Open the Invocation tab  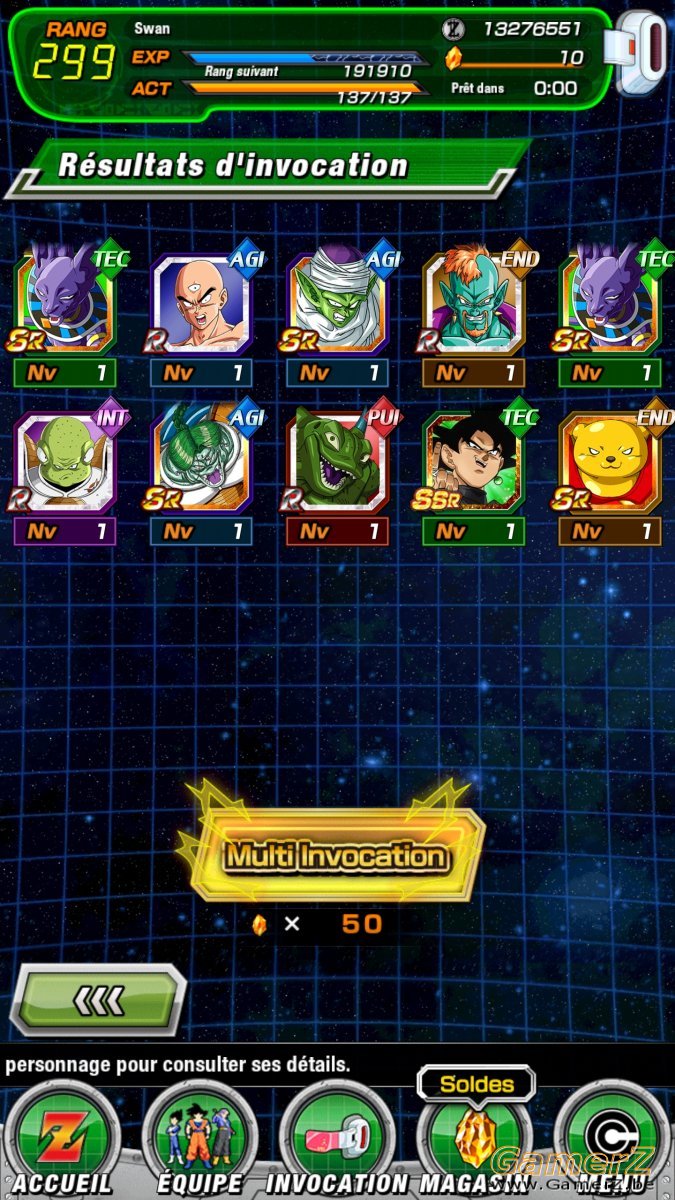point(338,1140)
